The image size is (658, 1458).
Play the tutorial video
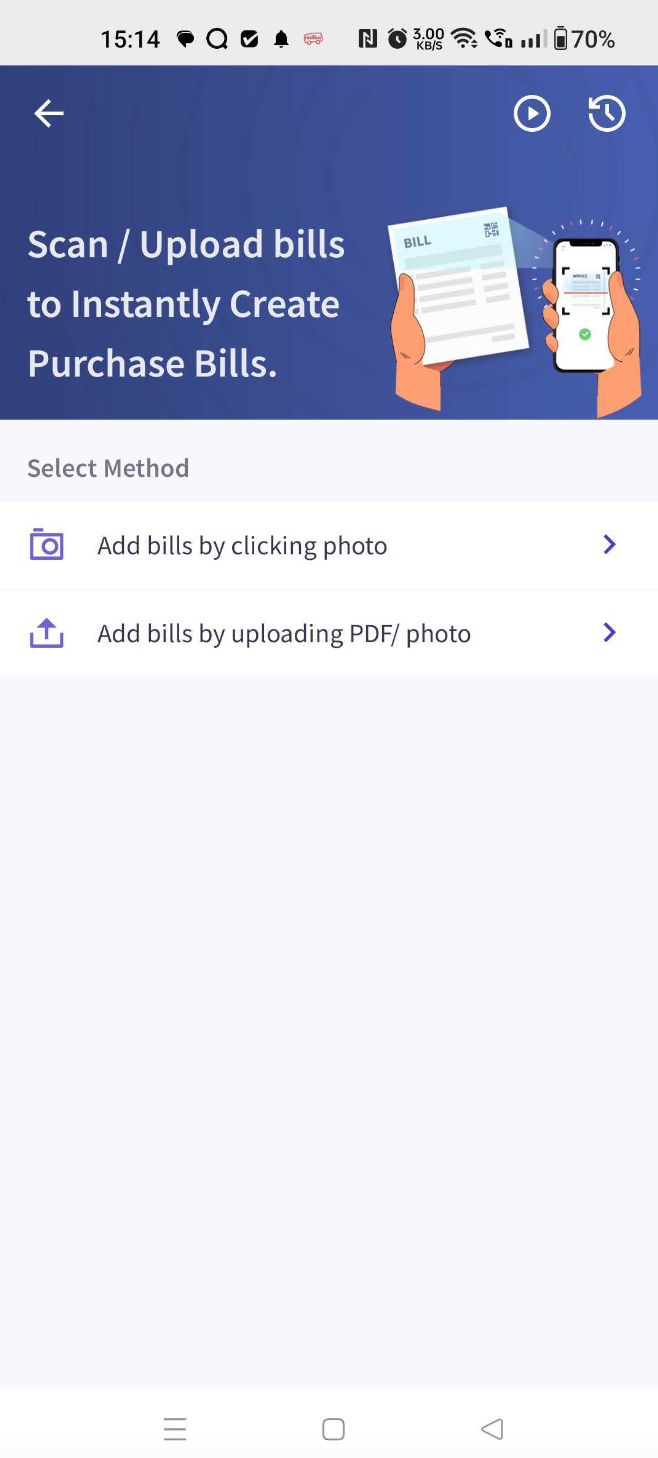pyautogui.click(x=532, y=114)
